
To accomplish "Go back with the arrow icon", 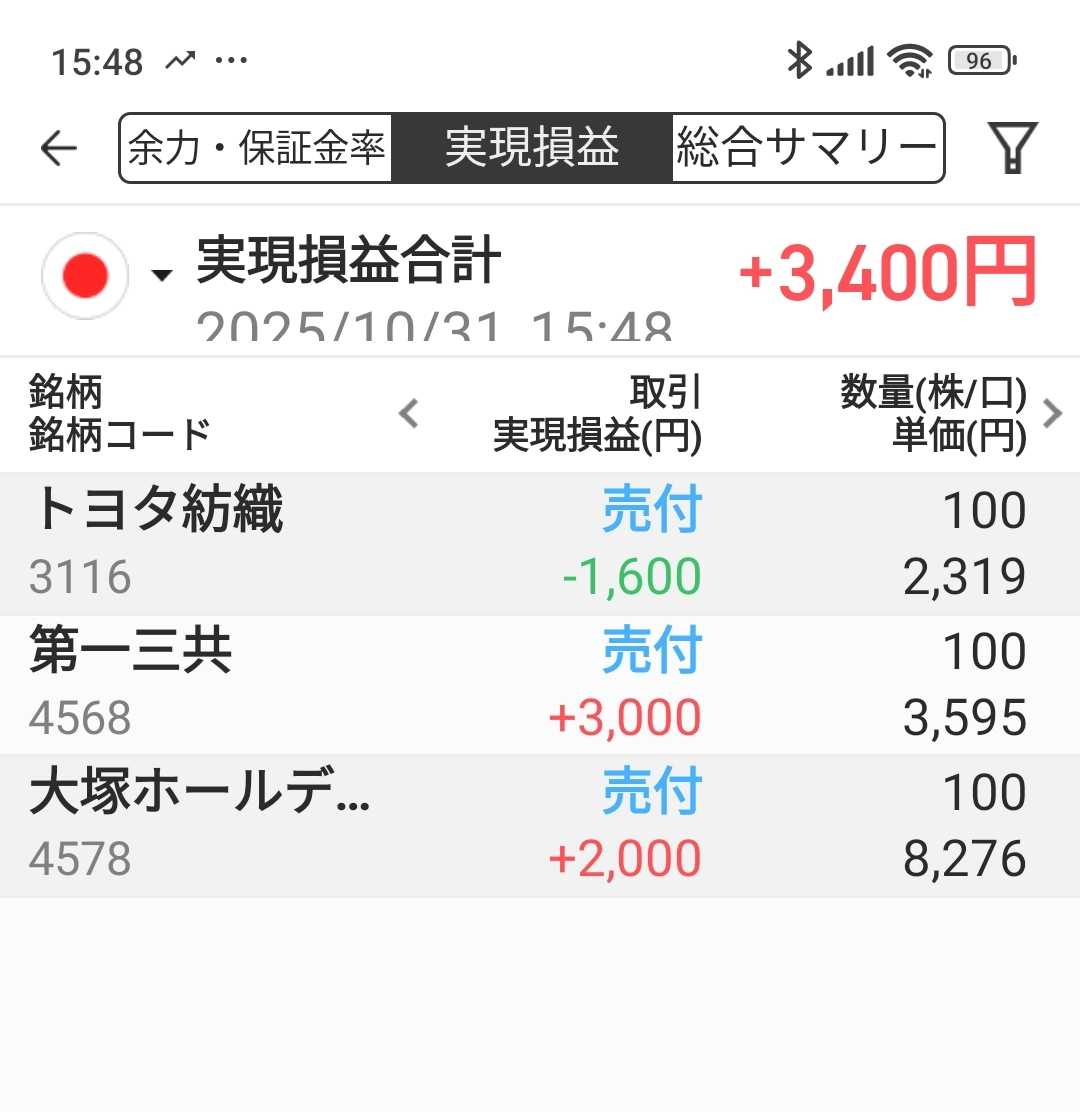I will [x=58, y=149].
